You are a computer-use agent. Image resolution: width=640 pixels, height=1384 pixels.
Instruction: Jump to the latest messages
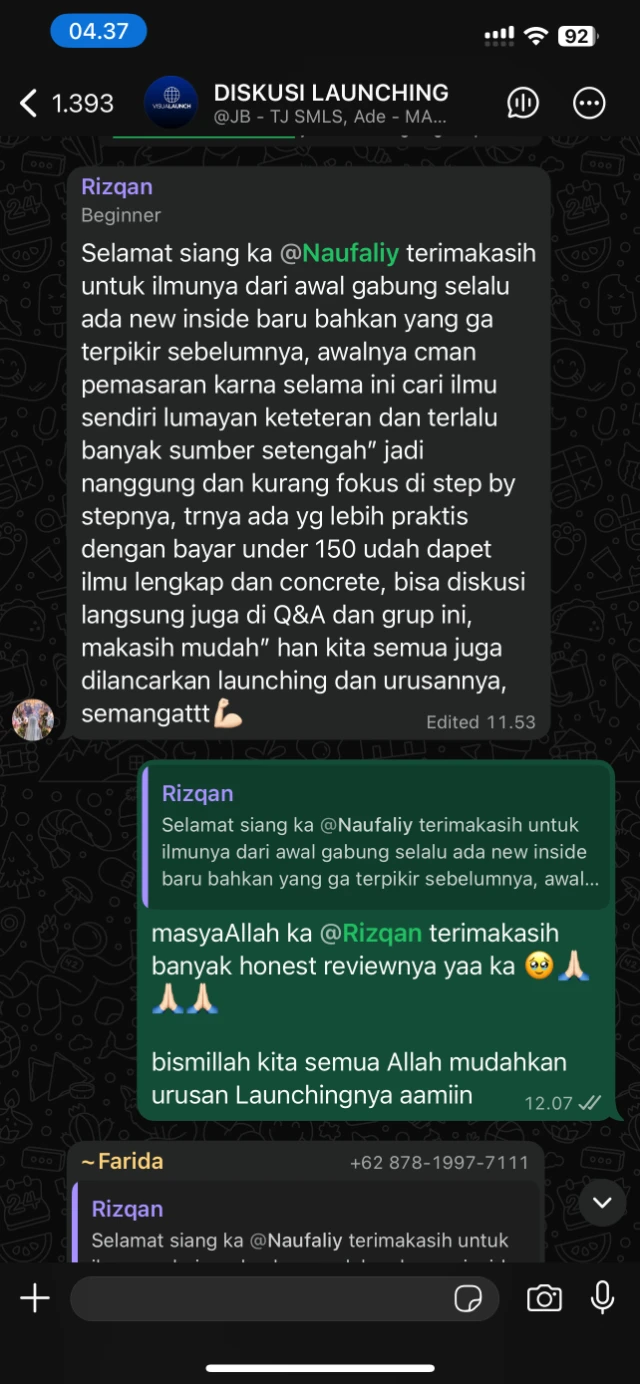coord(602,1203)
